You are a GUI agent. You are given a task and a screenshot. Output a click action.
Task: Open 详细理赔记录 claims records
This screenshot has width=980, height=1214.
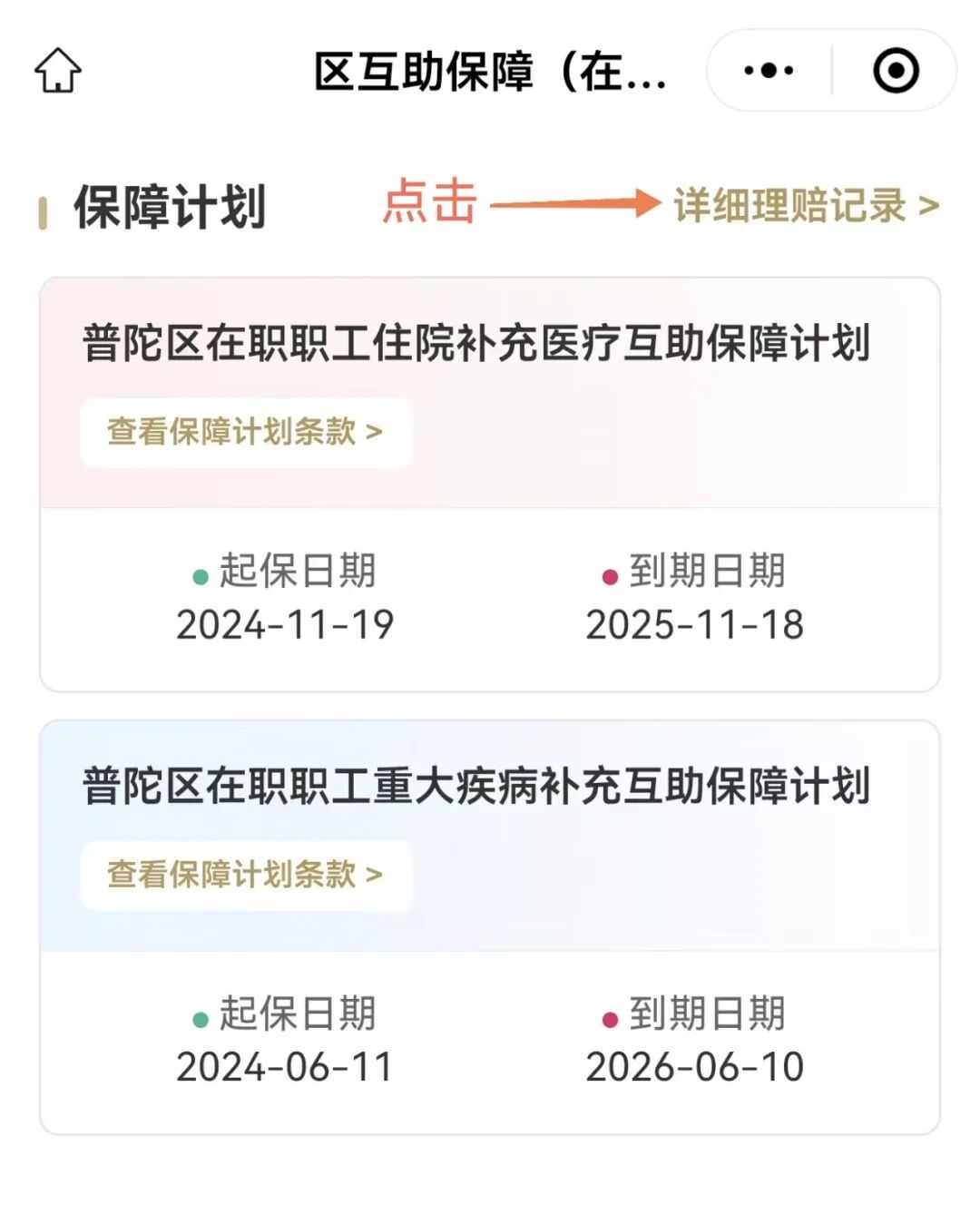click(805, 206)
